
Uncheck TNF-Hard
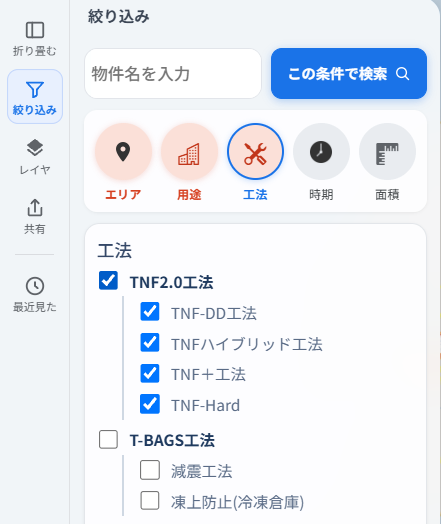150,404
